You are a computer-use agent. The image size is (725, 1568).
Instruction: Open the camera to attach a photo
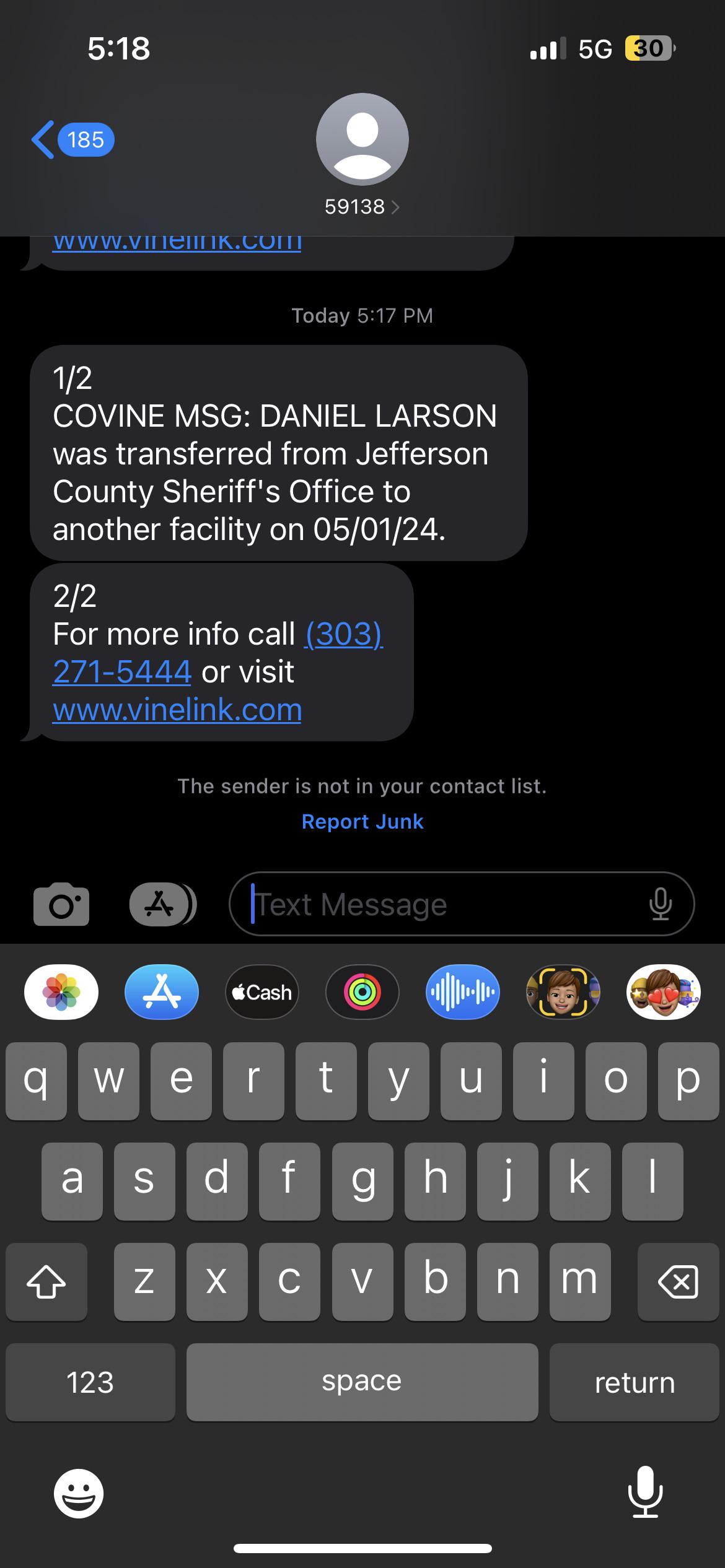tap(61, 904)
